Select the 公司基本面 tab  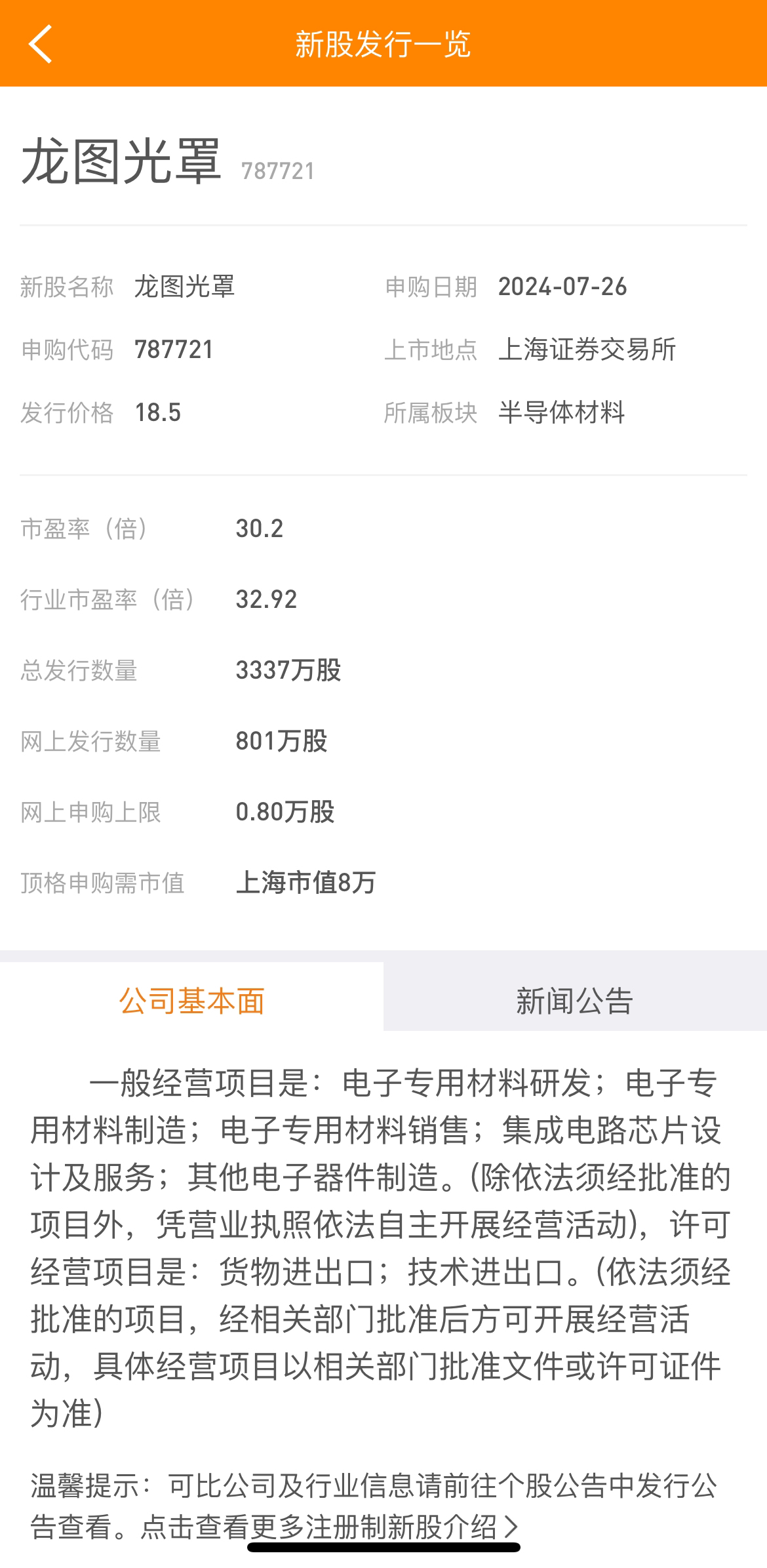191,1001
